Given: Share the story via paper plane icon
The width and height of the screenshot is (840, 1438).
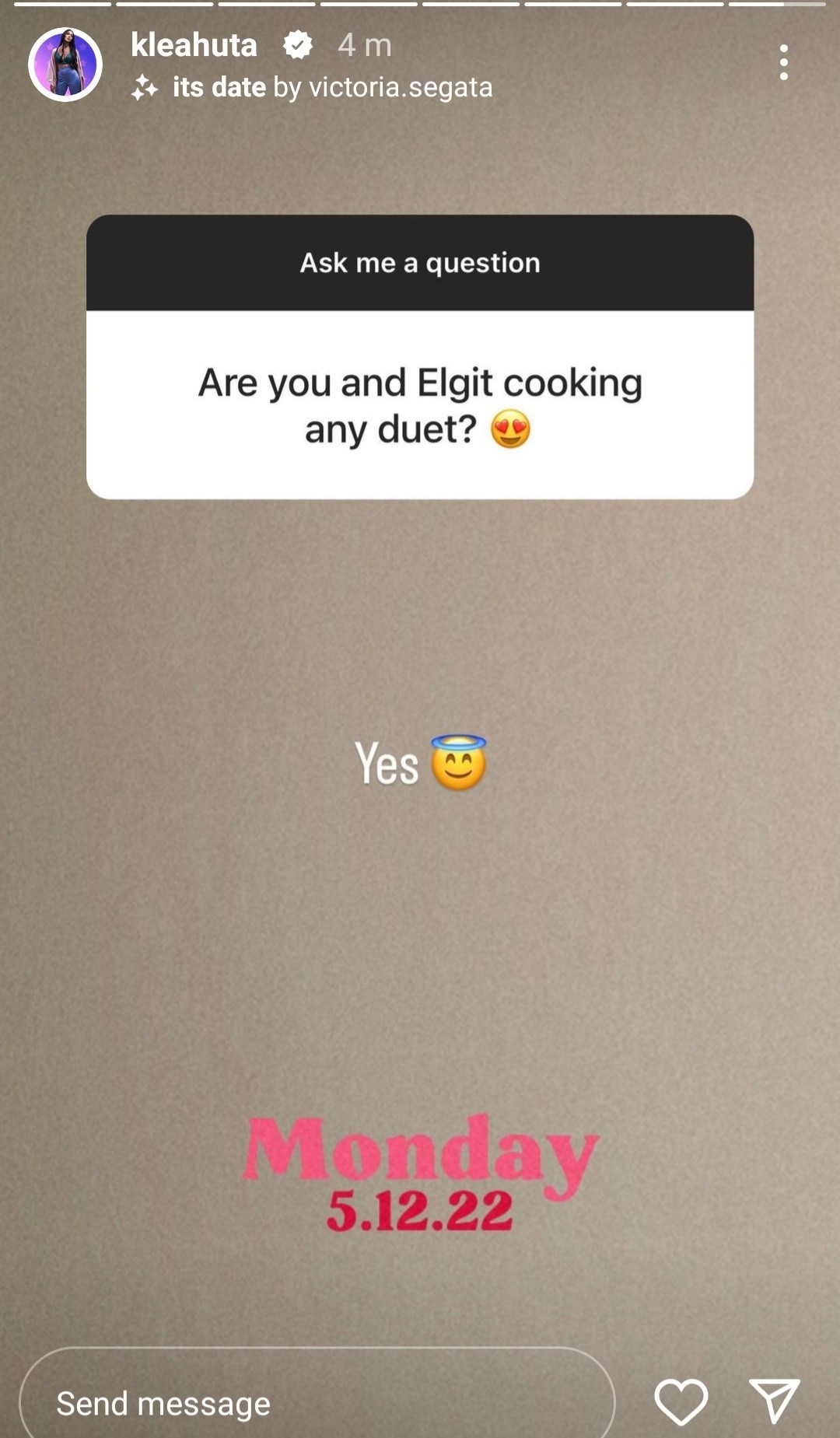Looking at the screenshot, I should [x=774, y=1401].
